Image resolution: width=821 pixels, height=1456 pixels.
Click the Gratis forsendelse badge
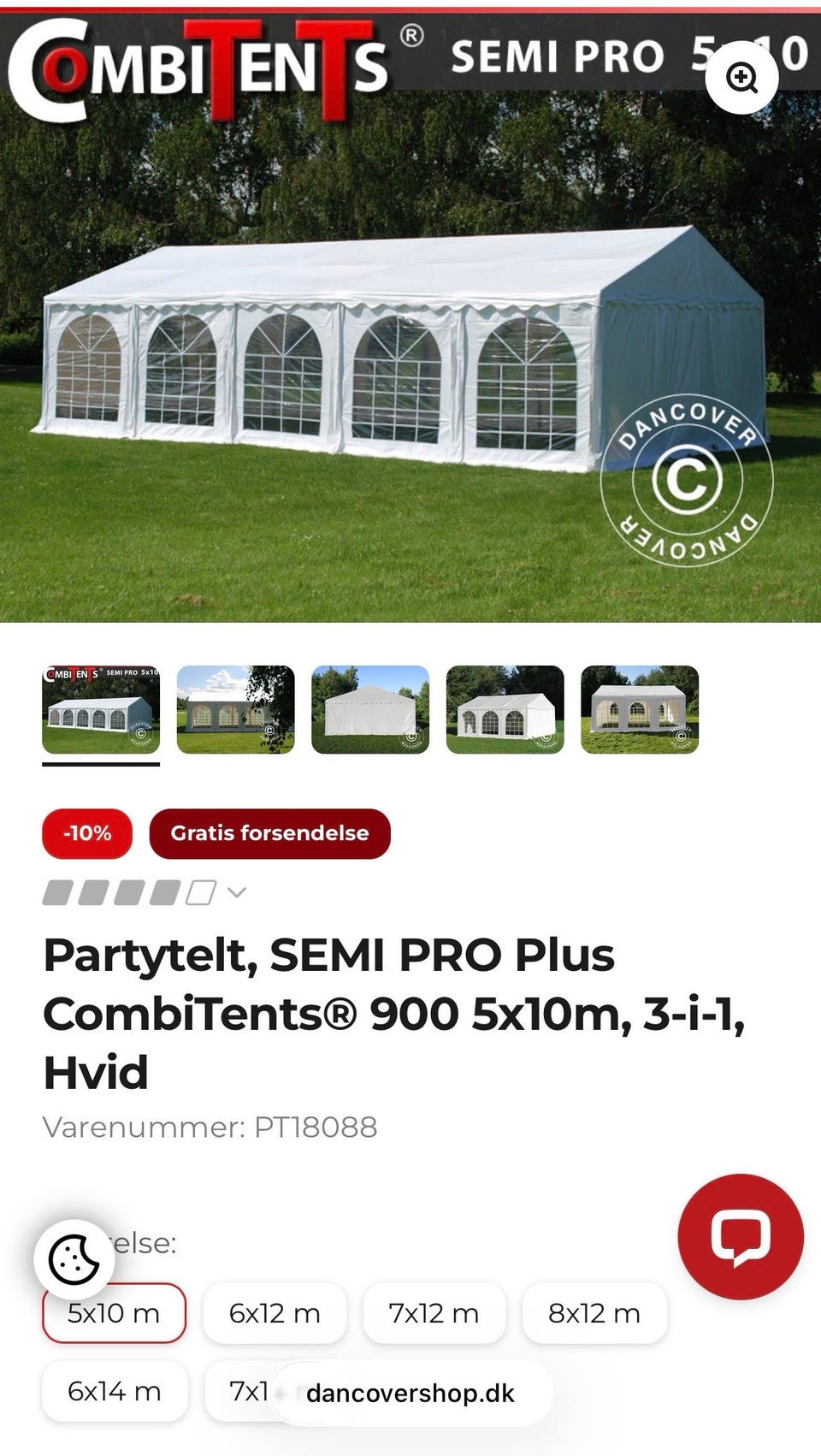269,833
